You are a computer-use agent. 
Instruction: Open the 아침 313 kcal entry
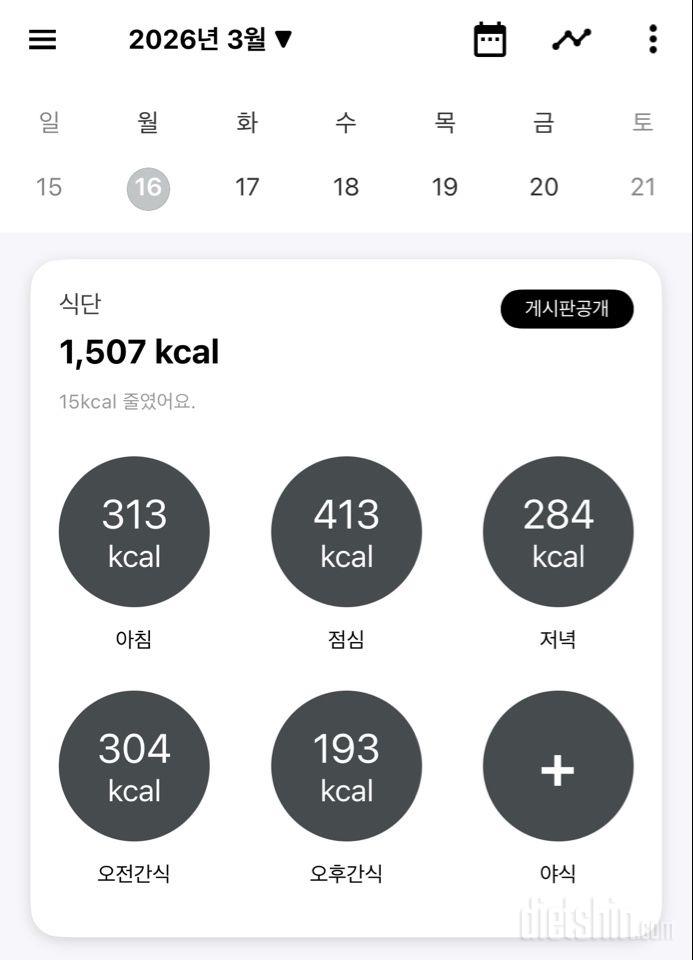(134, 532)
